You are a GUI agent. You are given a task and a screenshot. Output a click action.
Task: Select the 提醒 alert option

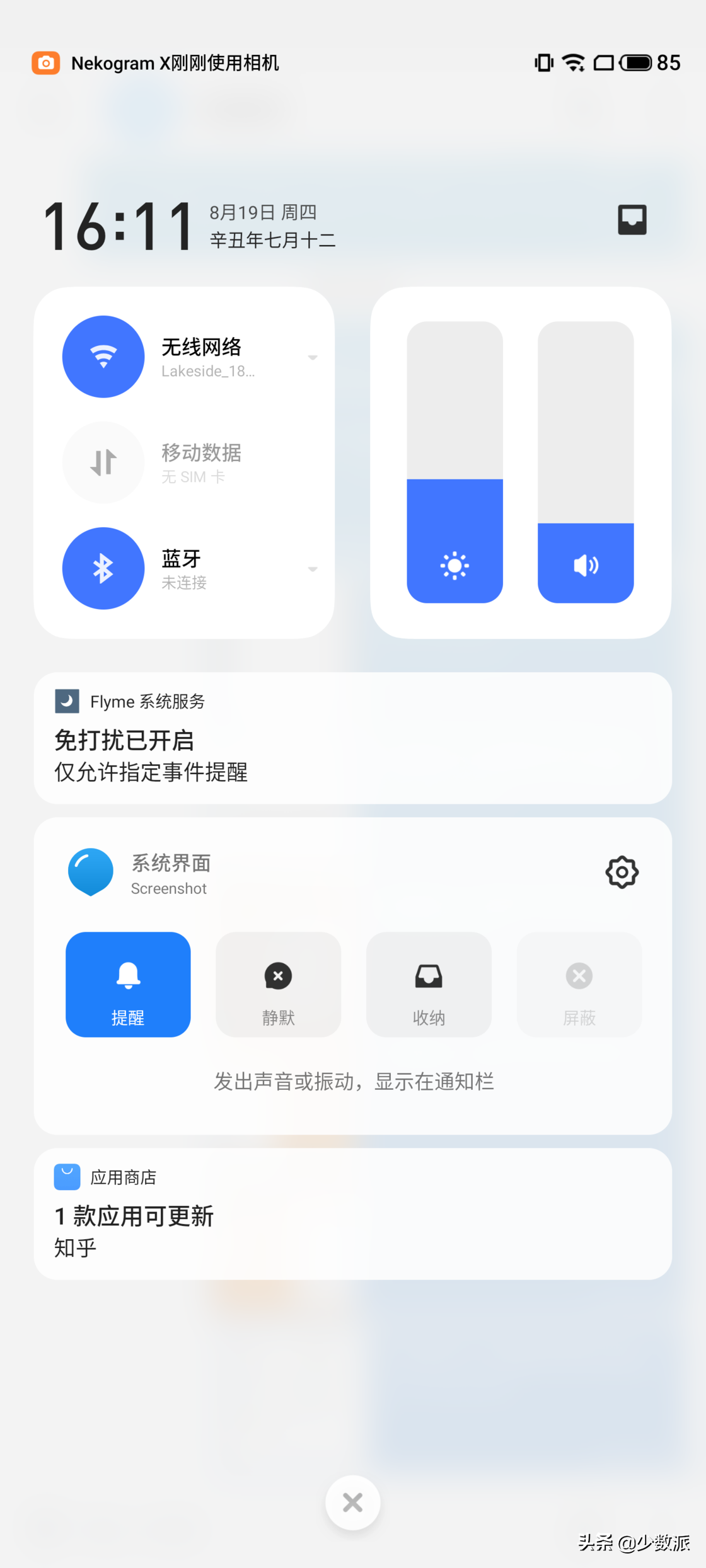pos(128,984)
